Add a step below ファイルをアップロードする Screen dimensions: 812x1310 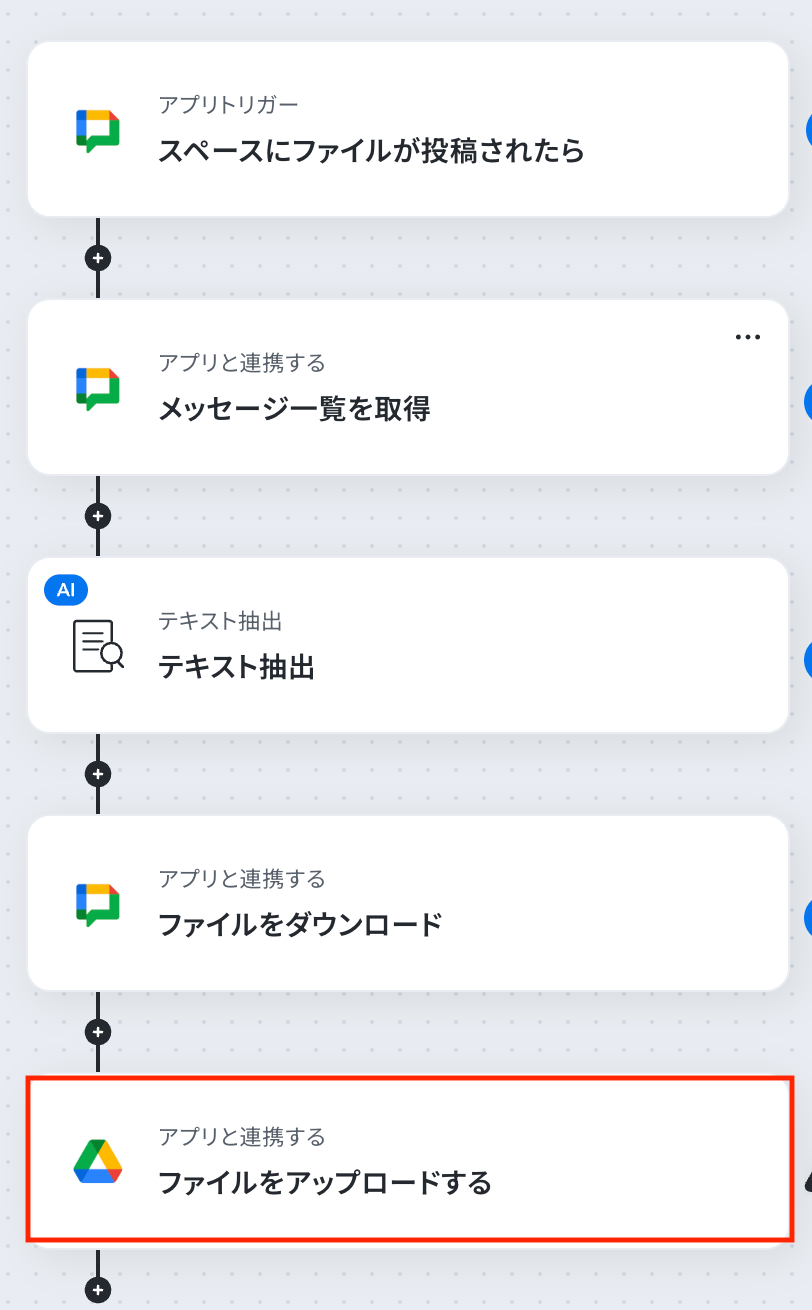click(x=98, y=1290)
